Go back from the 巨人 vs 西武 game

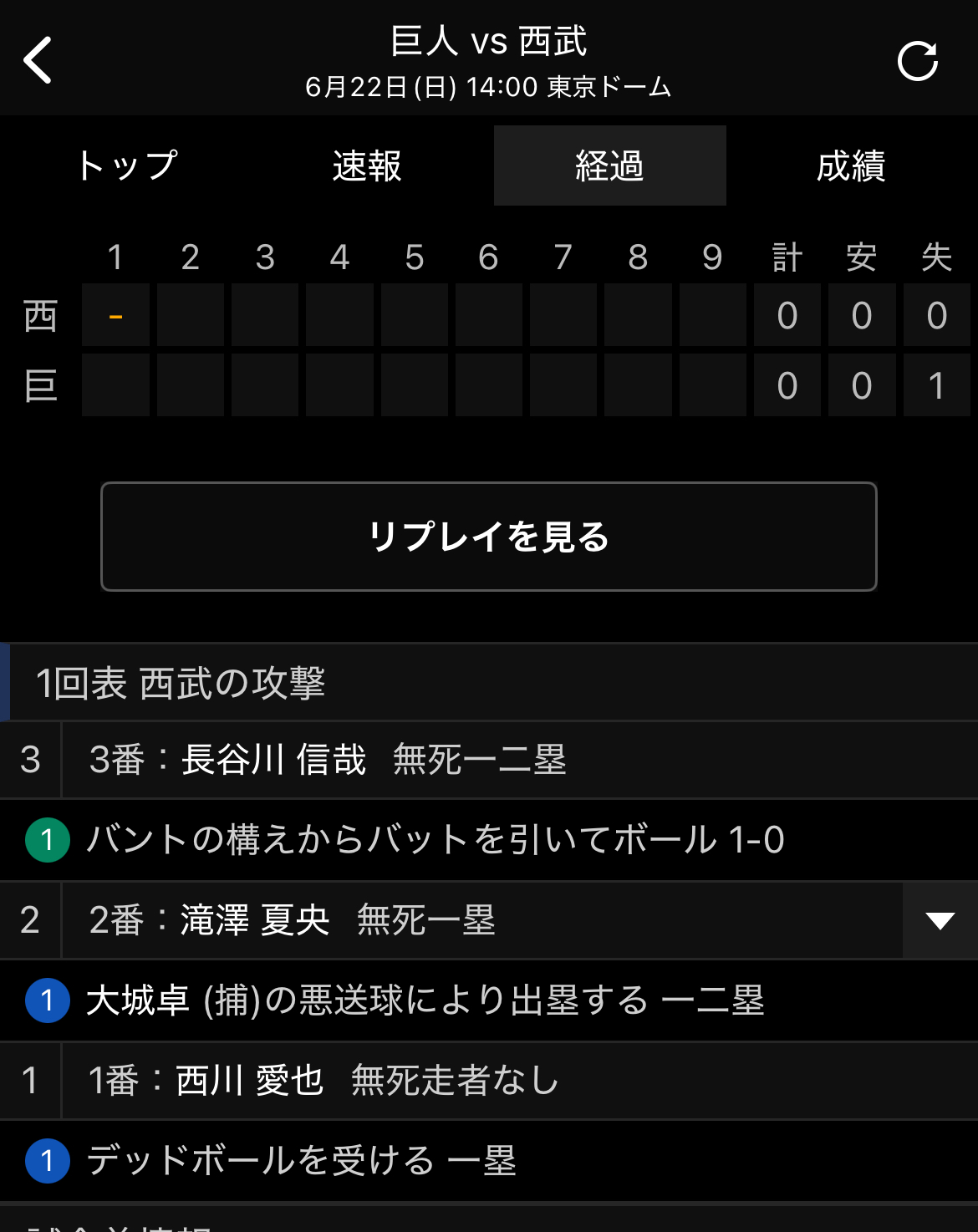pos(38,60)
